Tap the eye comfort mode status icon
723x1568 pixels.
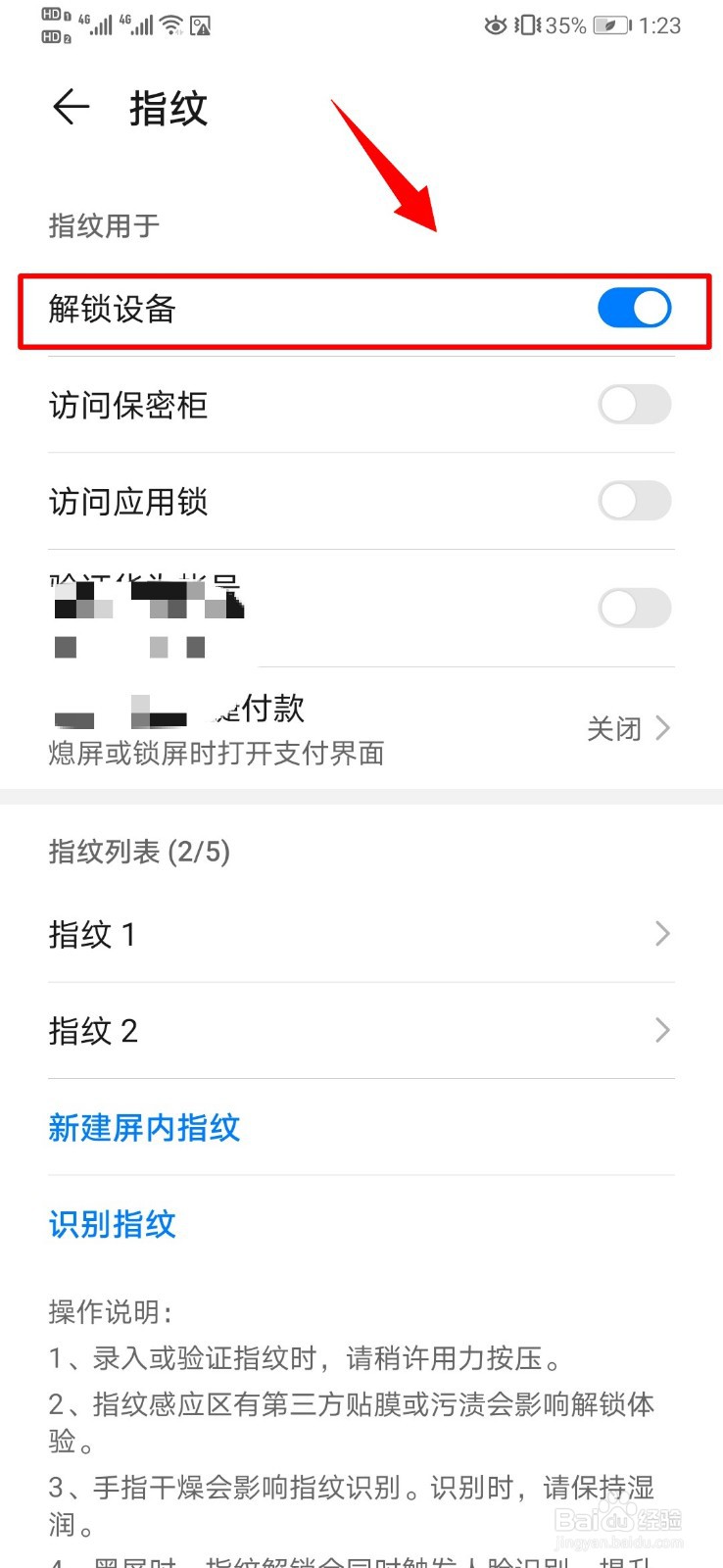coord(496,25)
